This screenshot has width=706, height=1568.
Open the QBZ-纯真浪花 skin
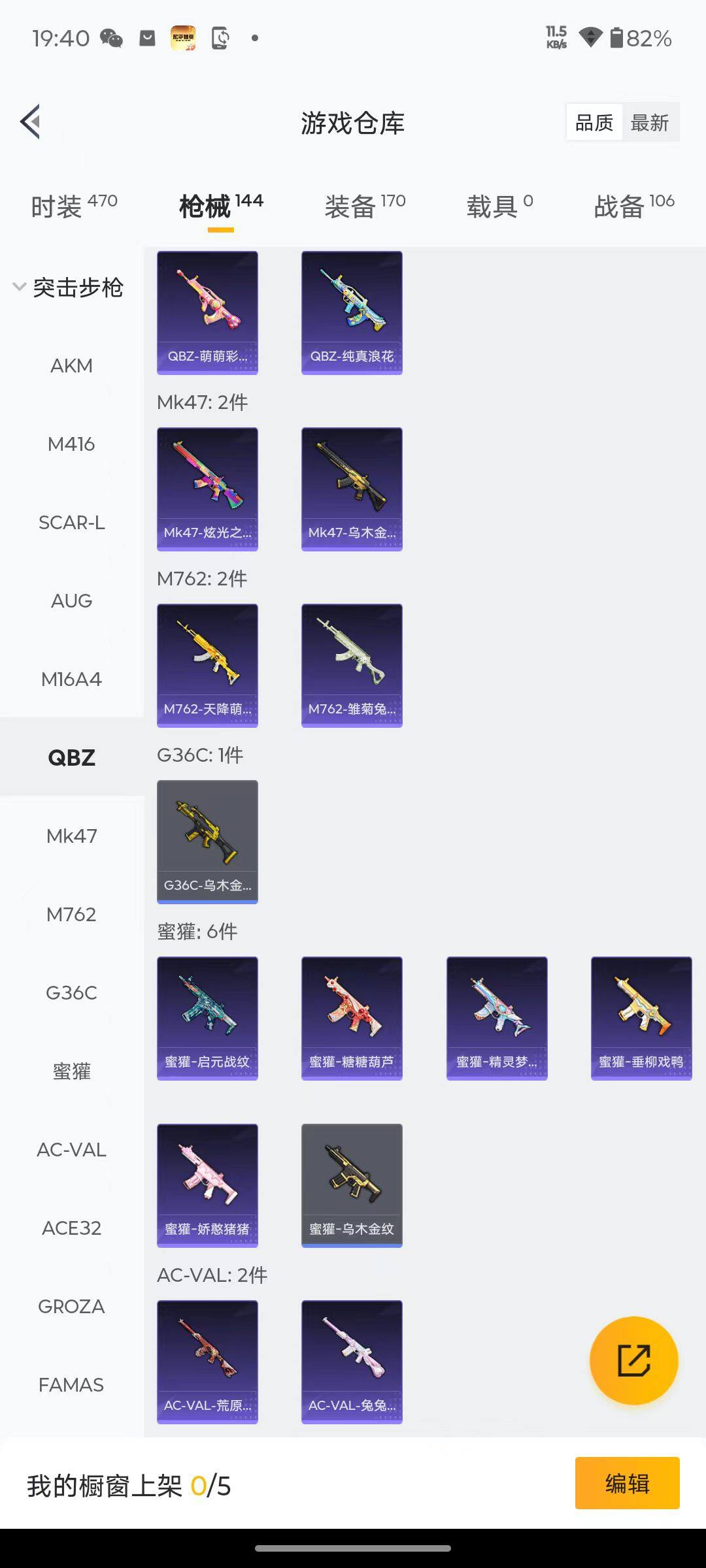(x=352, y=313)
